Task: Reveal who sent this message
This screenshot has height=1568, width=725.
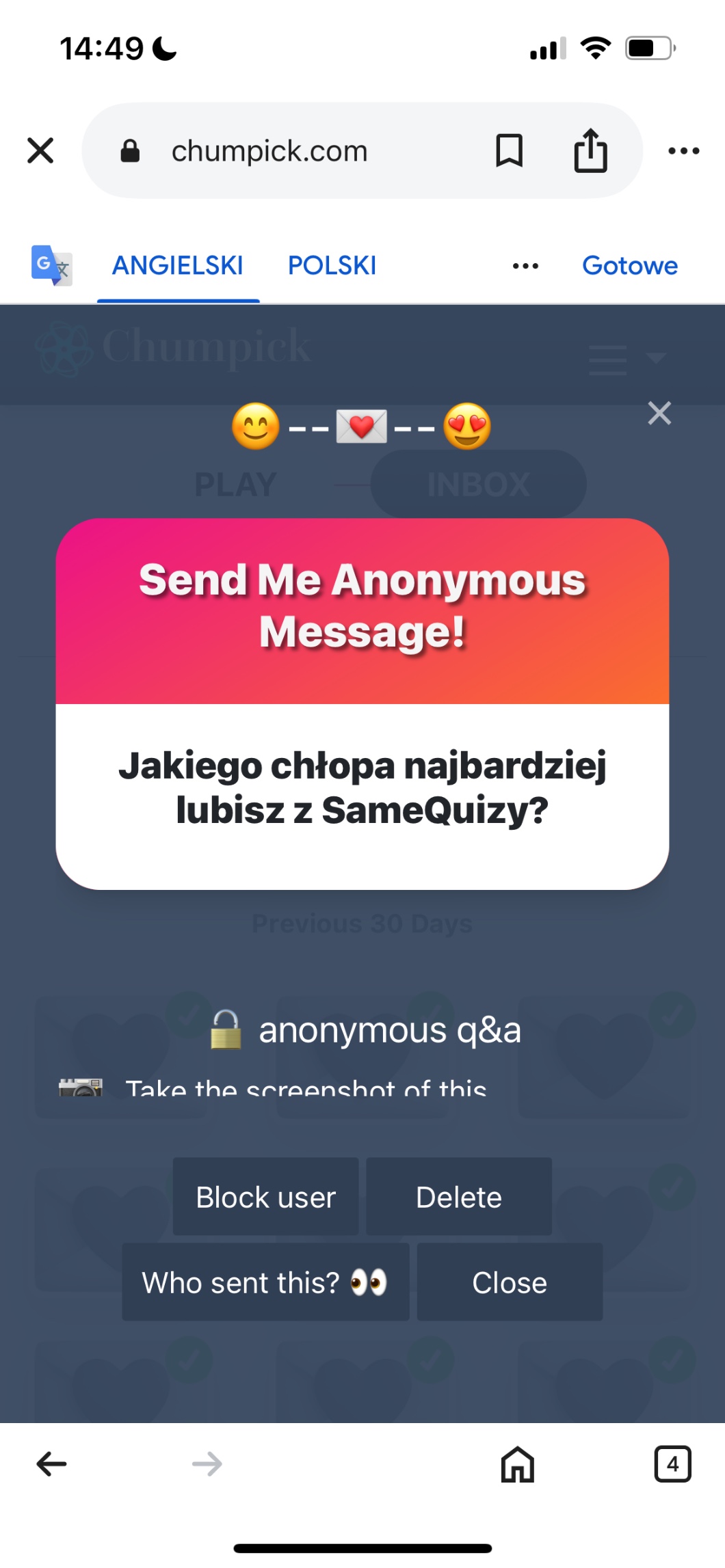Action: [x=265, y=1283]
